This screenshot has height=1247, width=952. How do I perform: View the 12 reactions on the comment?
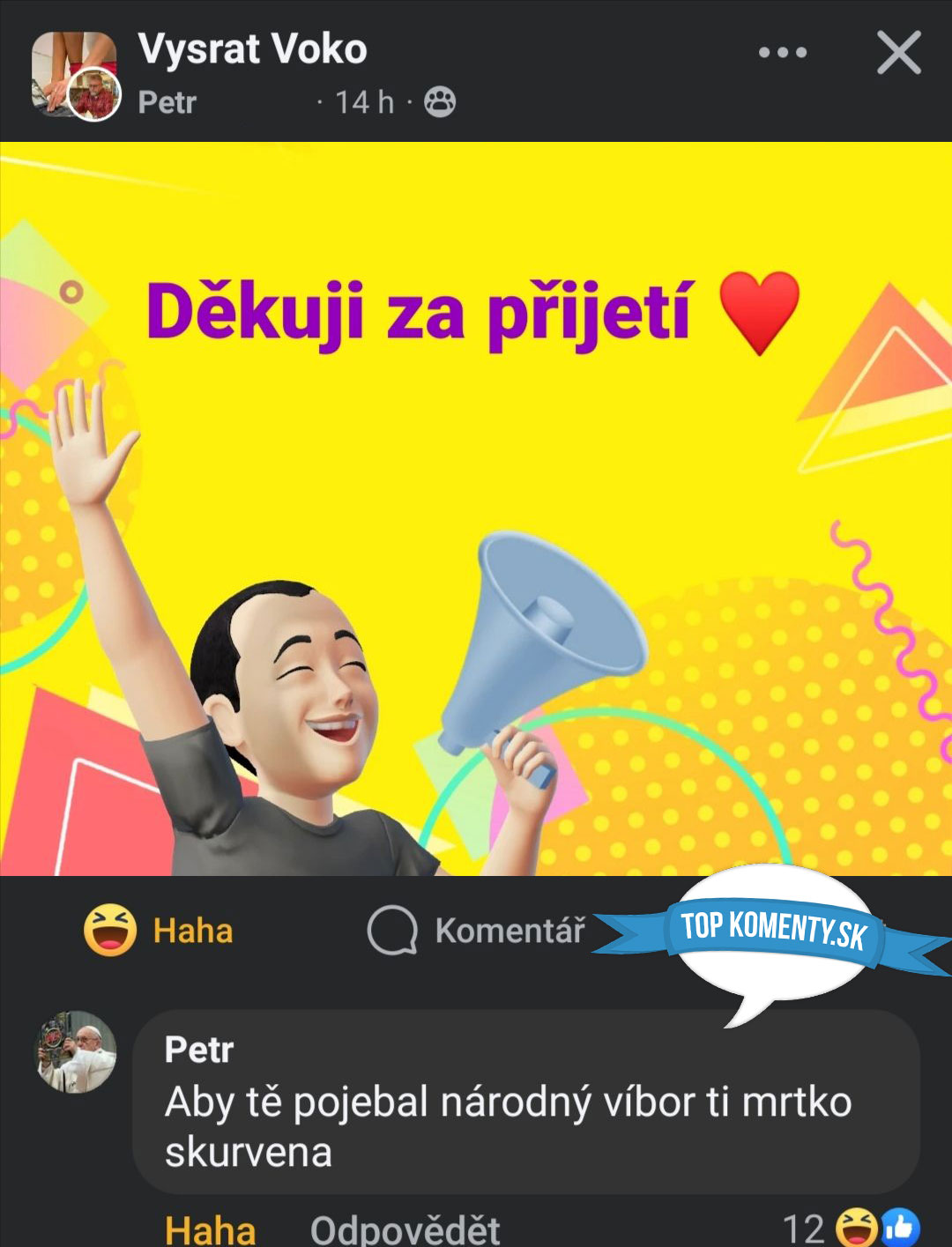coord(851,1228)
